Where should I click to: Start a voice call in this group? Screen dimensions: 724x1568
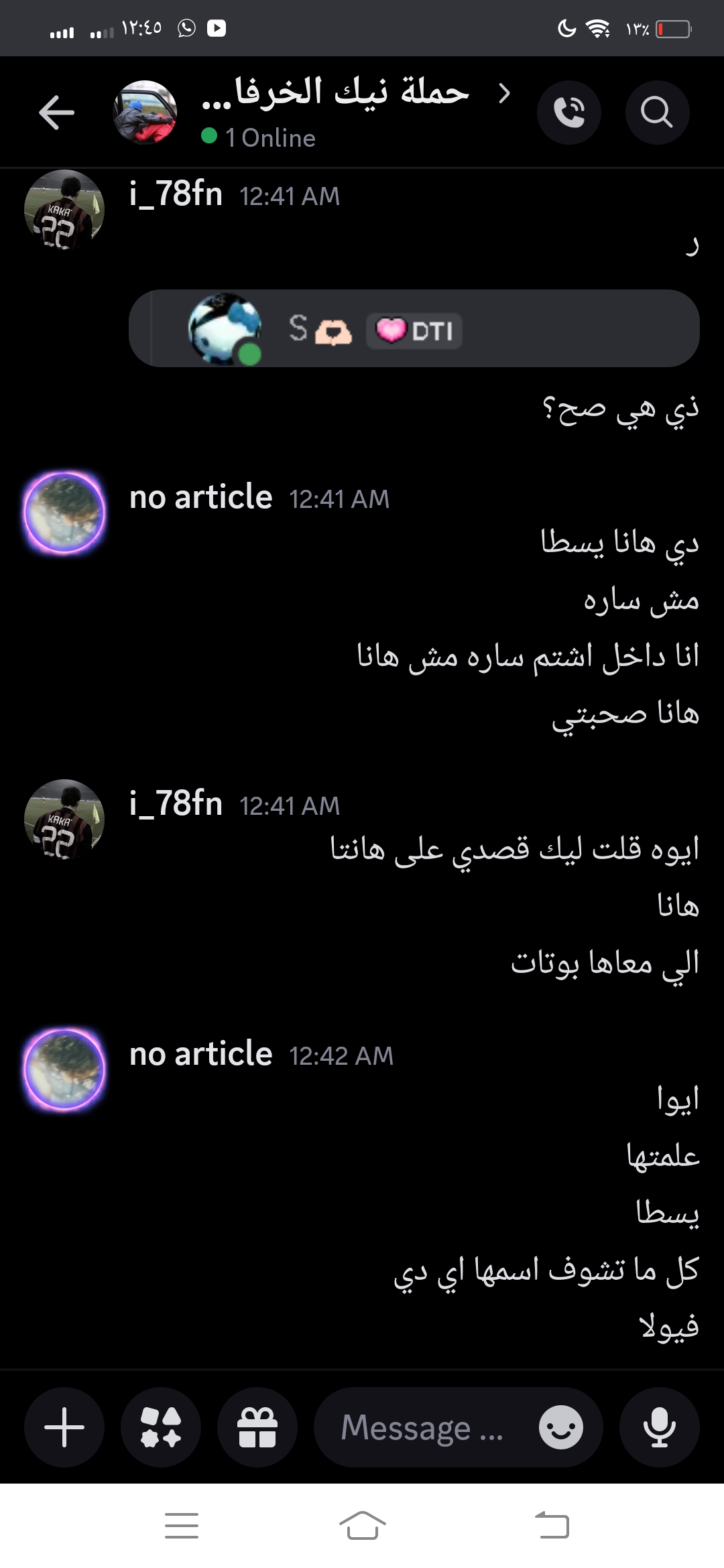[569, 112]
